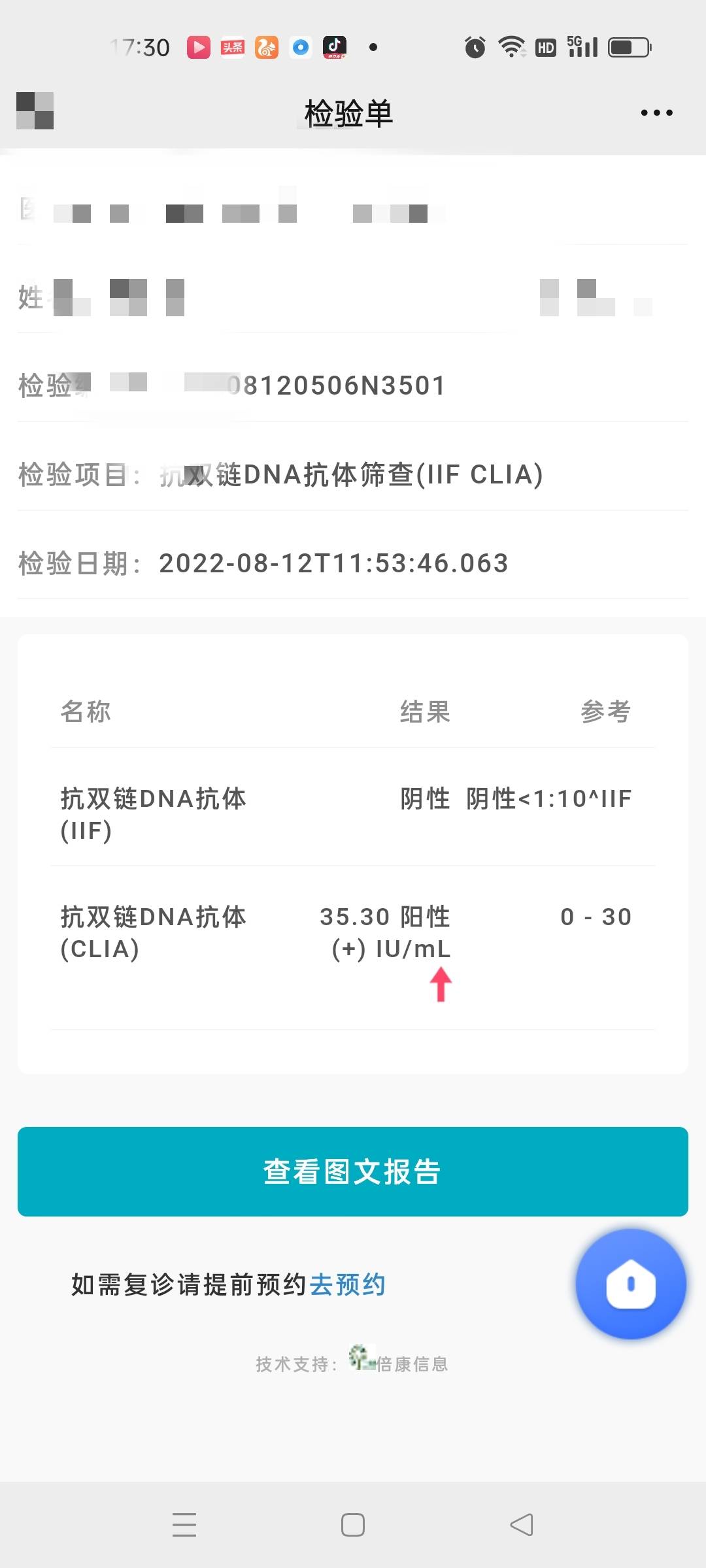Tap the TikTok icon in the status bar
The image size is (706, 1568).
pos(333,46)
